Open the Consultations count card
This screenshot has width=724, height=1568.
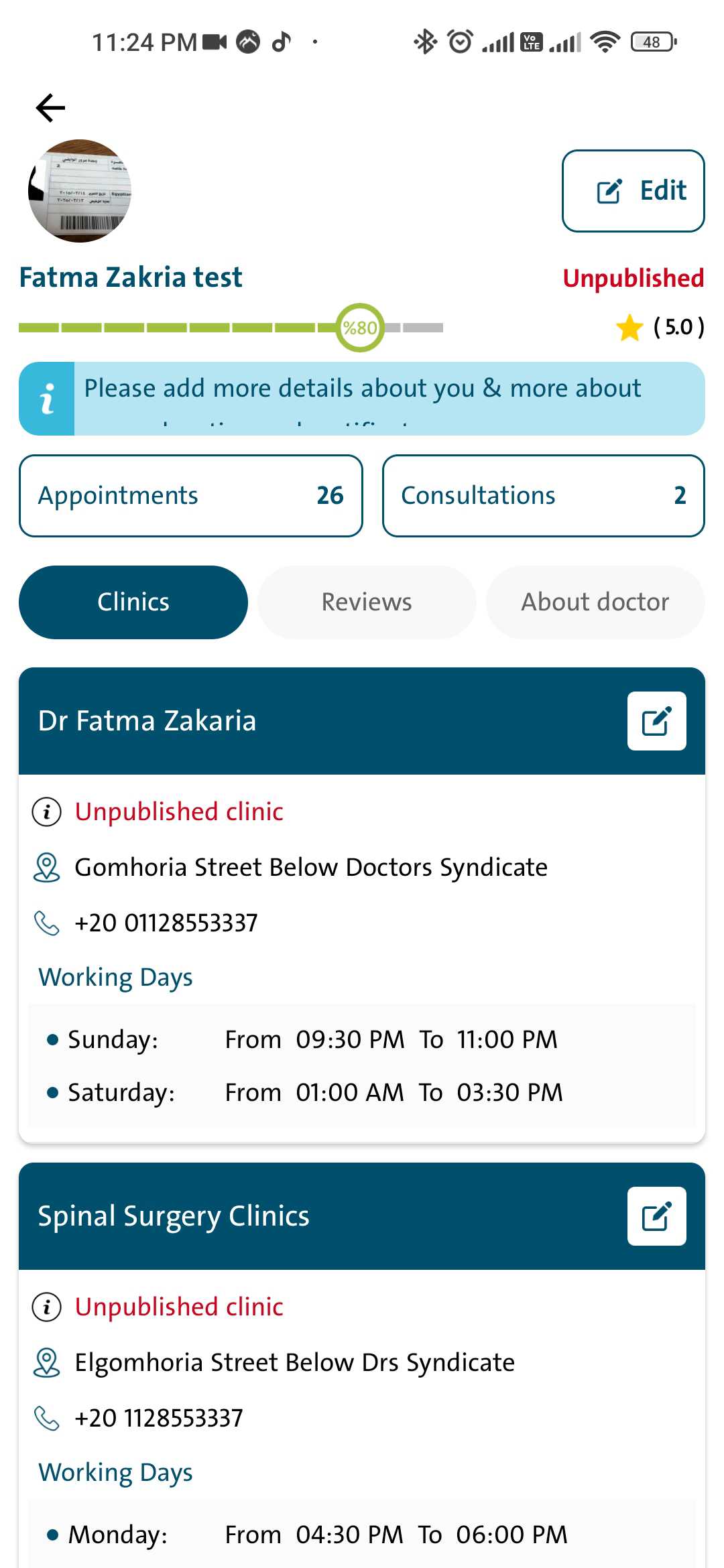(x=543, y=496)
